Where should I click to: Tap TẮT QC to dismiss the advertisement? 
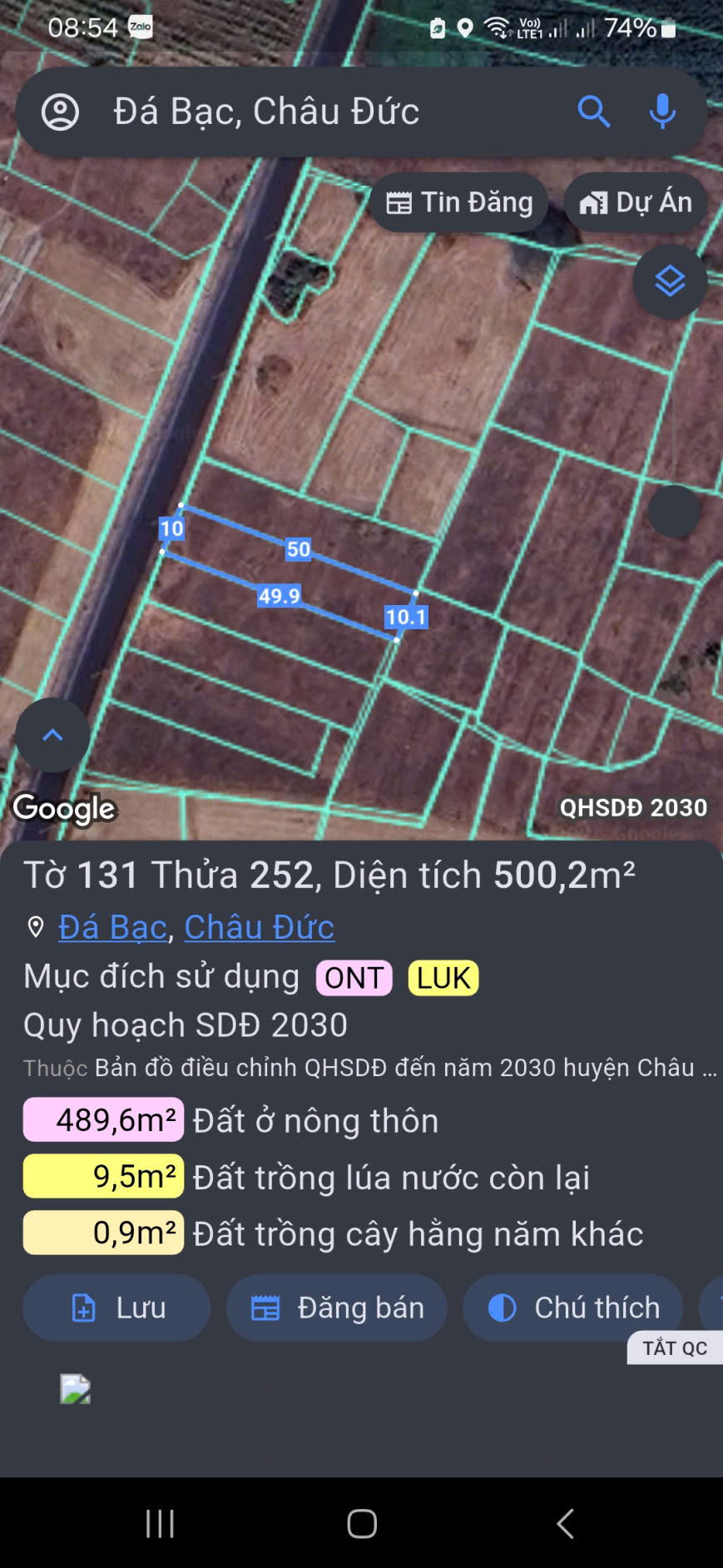point(675,1348)
